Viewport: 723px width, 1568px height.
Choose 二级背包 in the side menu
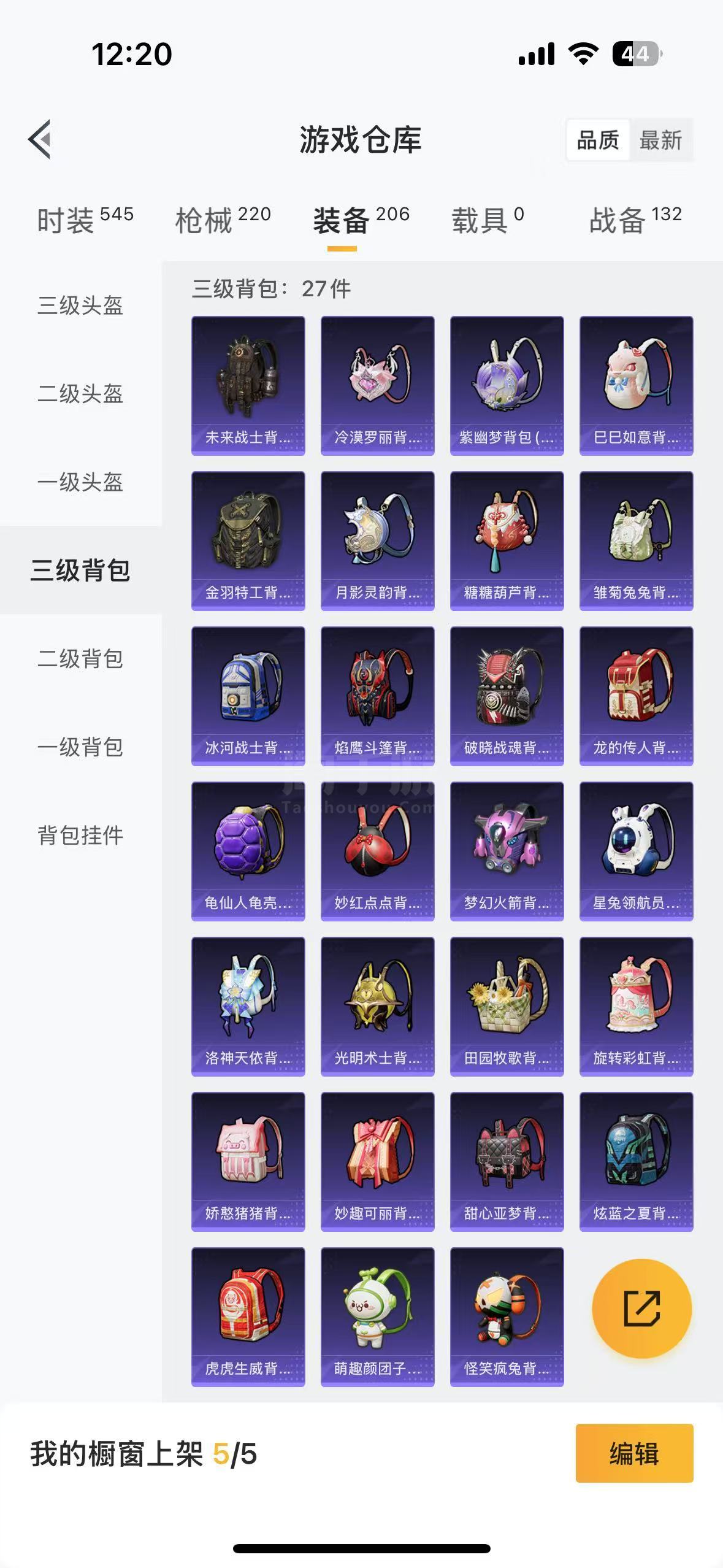tap(80, 659)
